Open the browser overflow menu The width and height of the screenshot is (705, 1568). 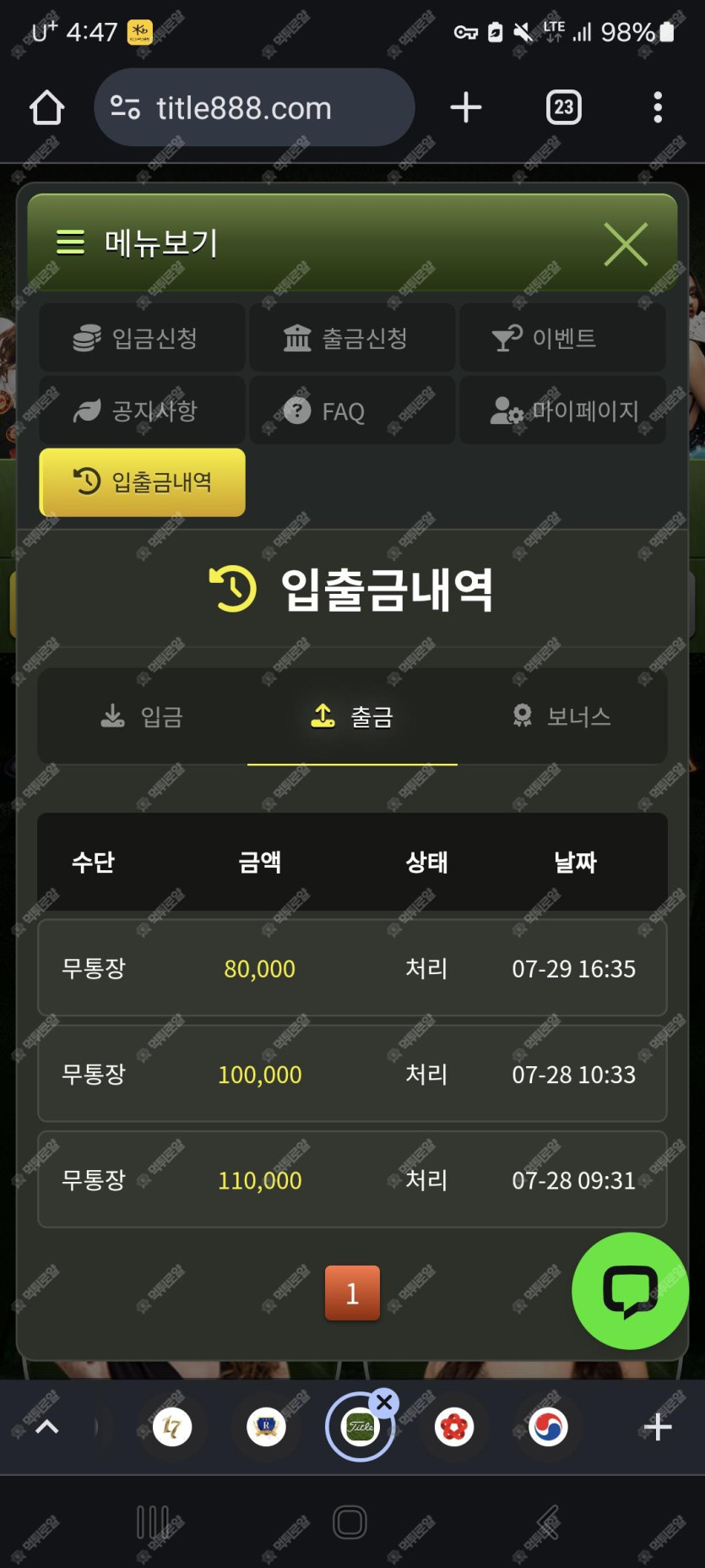658,108
